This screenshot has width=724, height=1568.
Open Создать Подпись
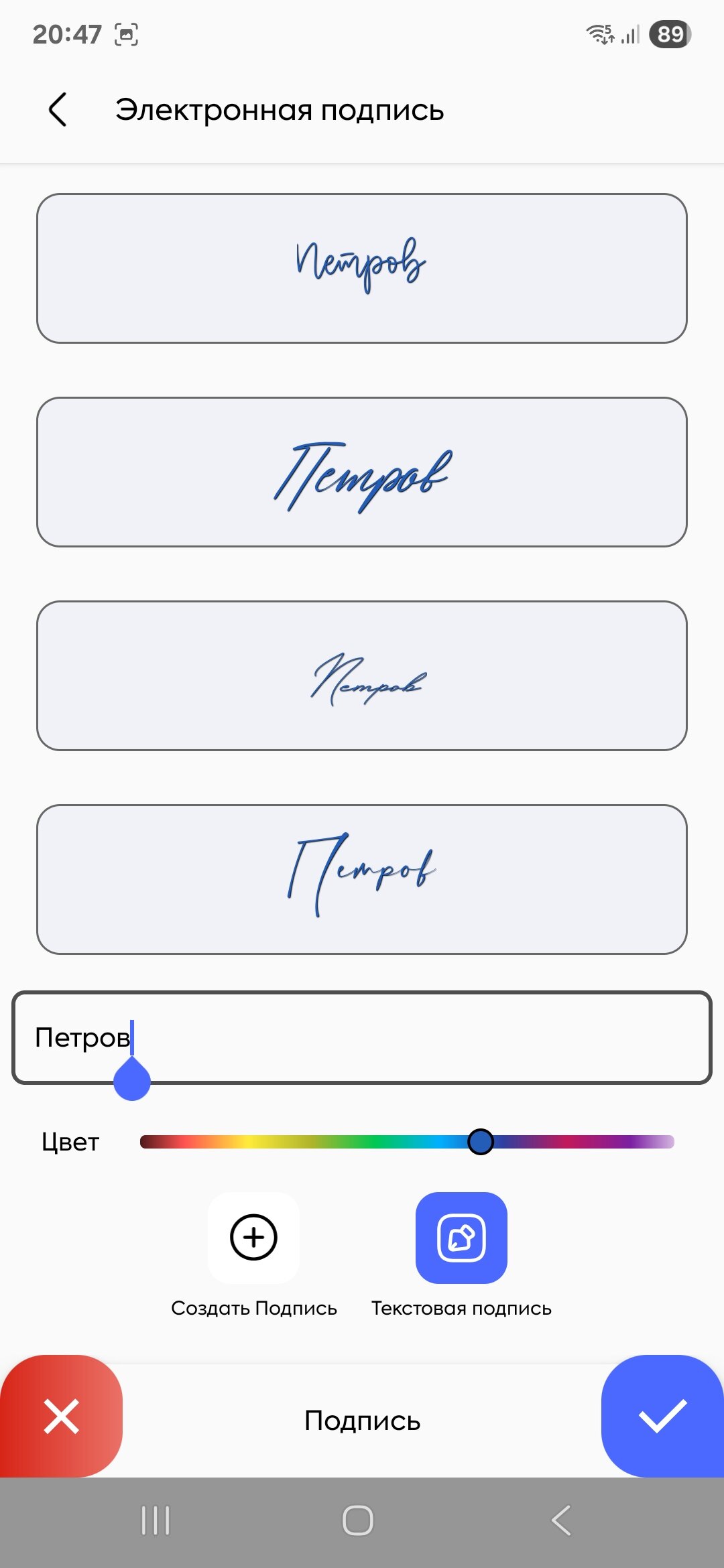tap(253, 1238)
